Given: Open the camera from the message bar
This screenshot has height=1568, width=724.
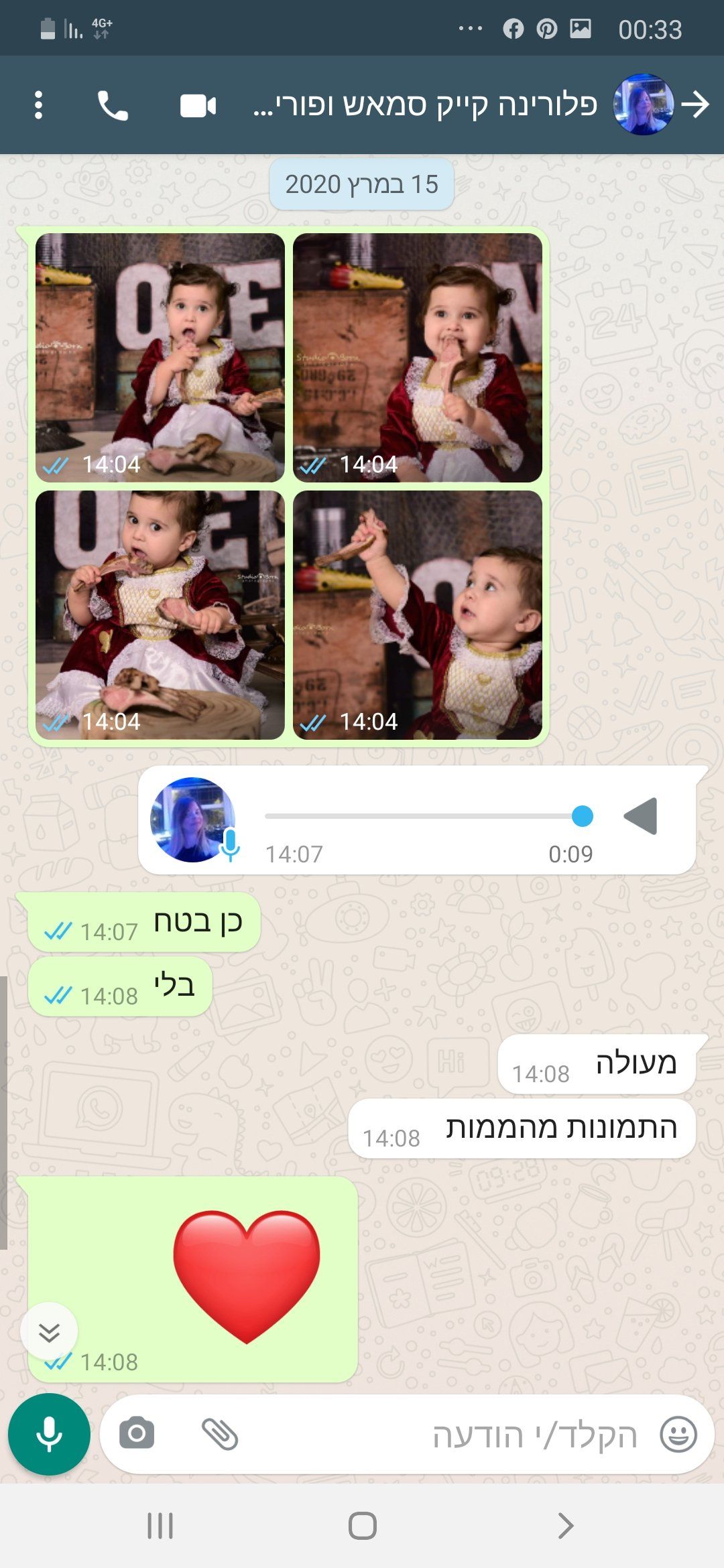Looking at the screenshot, I should pyautogui.click(x=137, y=1435).
